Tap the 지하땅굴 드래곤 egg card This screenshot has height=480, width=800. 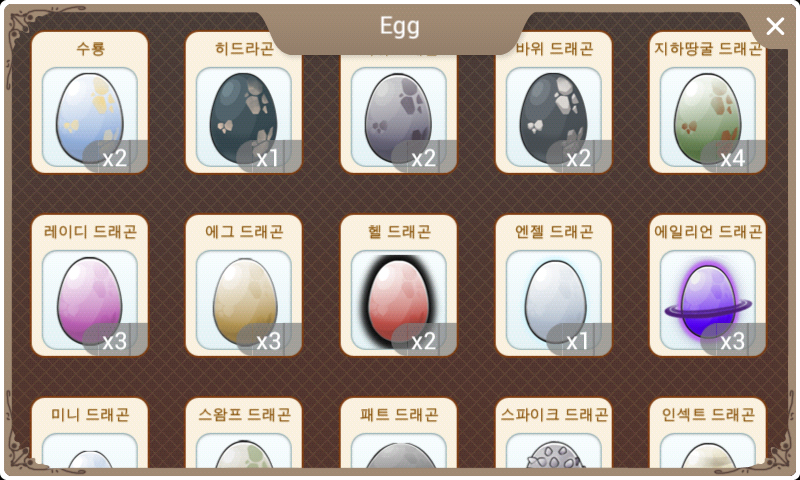707,110
